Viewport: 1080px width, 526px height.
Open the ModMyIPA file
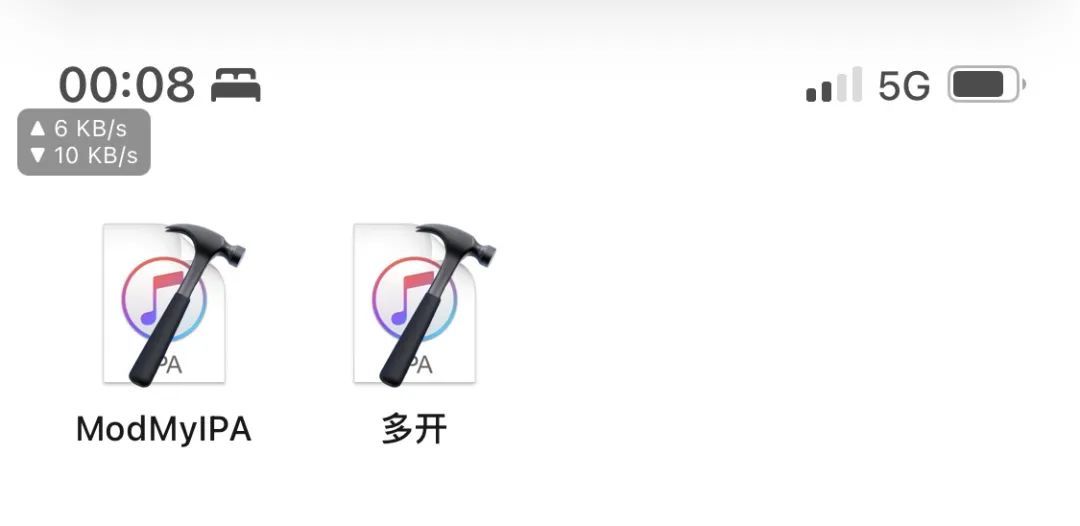point(166,305)
